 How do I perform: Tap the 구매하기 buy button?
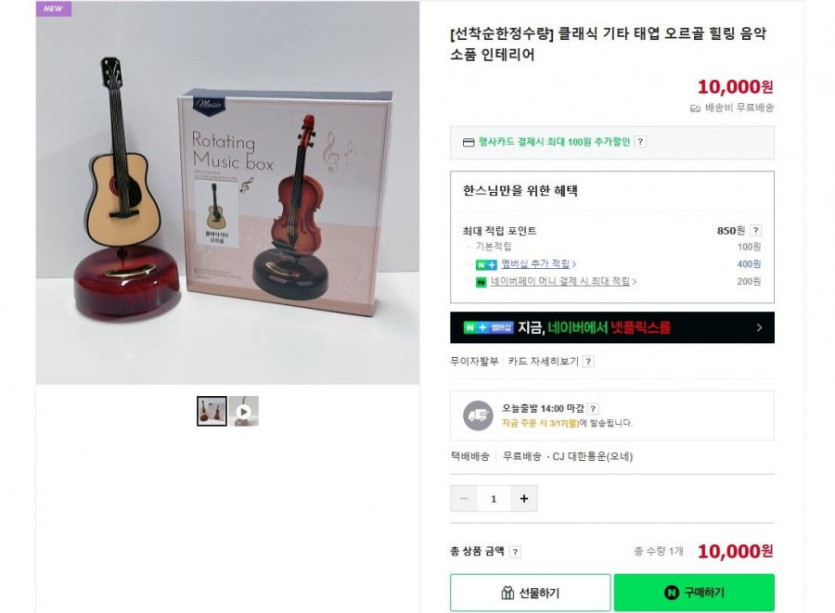693,592
